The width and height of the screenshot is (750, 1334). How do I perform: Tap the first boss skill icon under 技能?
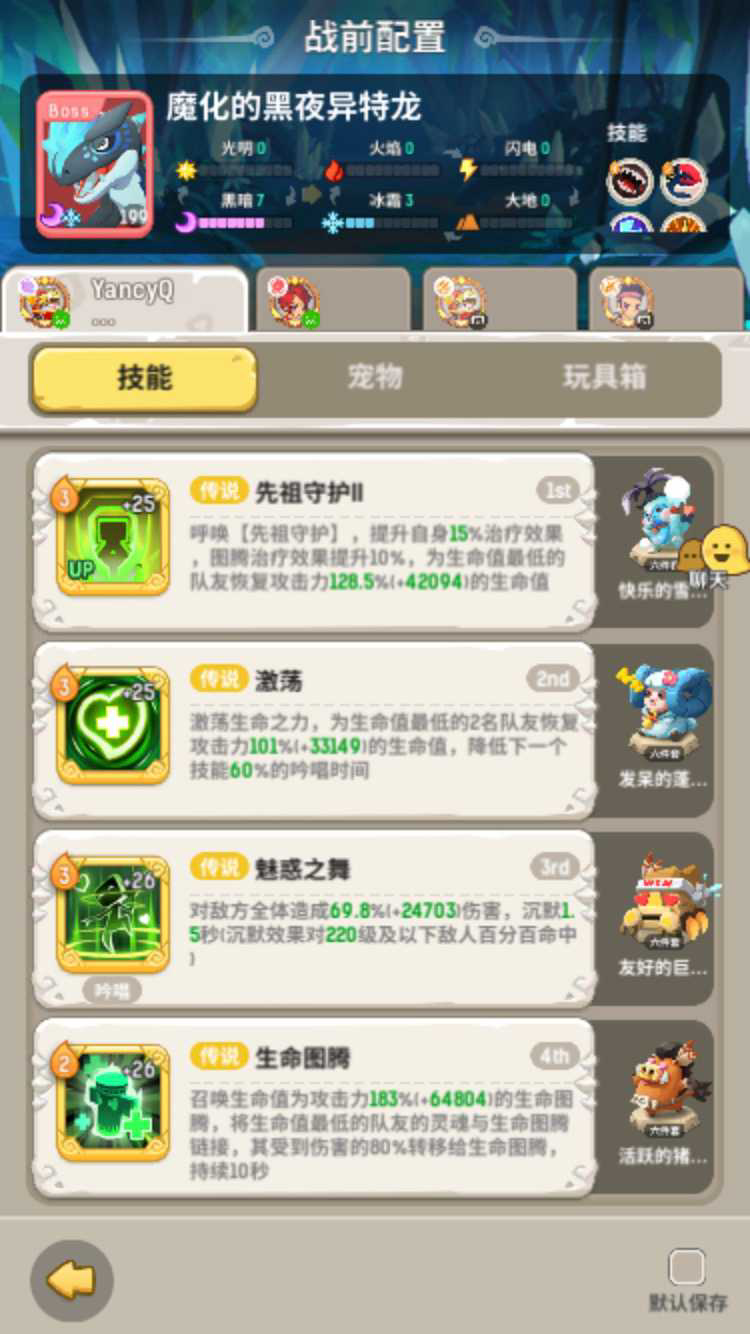pyautogui.click(x=630, y=182)
